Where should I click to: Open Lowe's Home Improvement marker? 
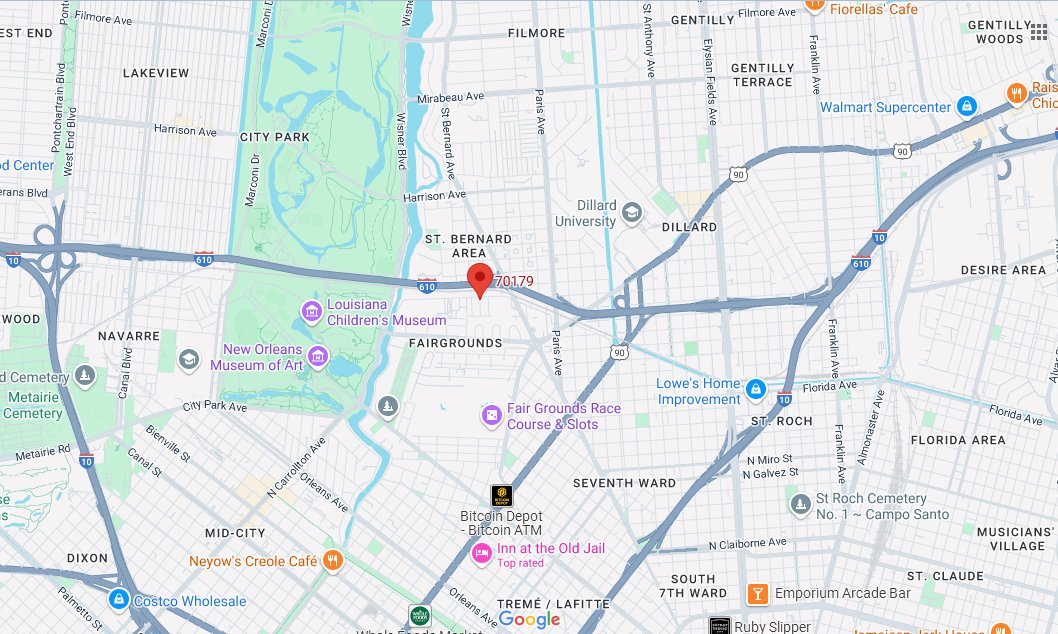point(755,388)
